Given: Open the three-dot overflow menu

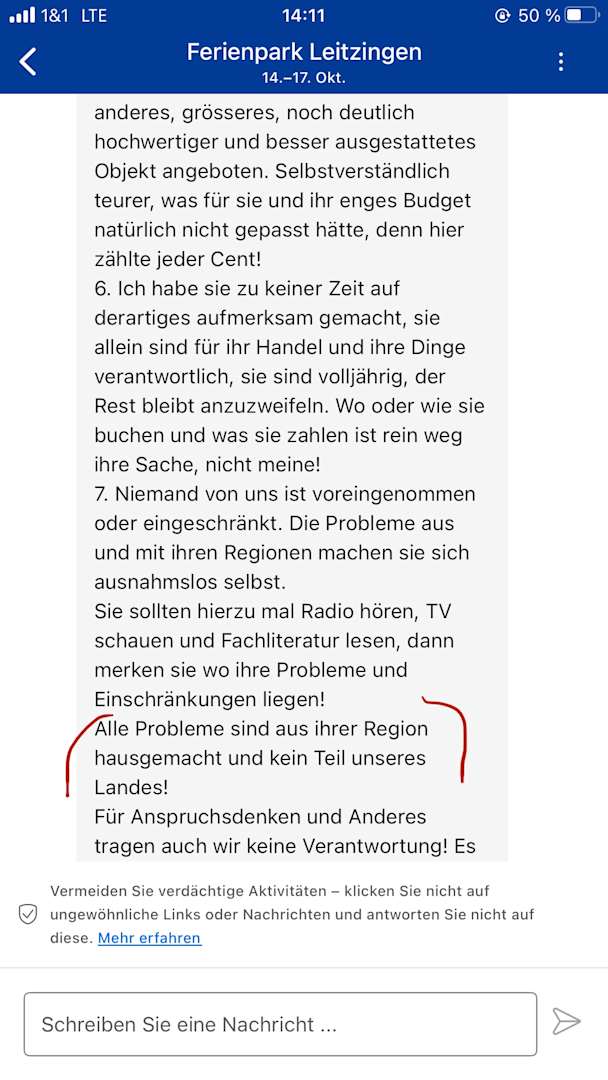Looking at the screenshot, I should coord(561,61).
